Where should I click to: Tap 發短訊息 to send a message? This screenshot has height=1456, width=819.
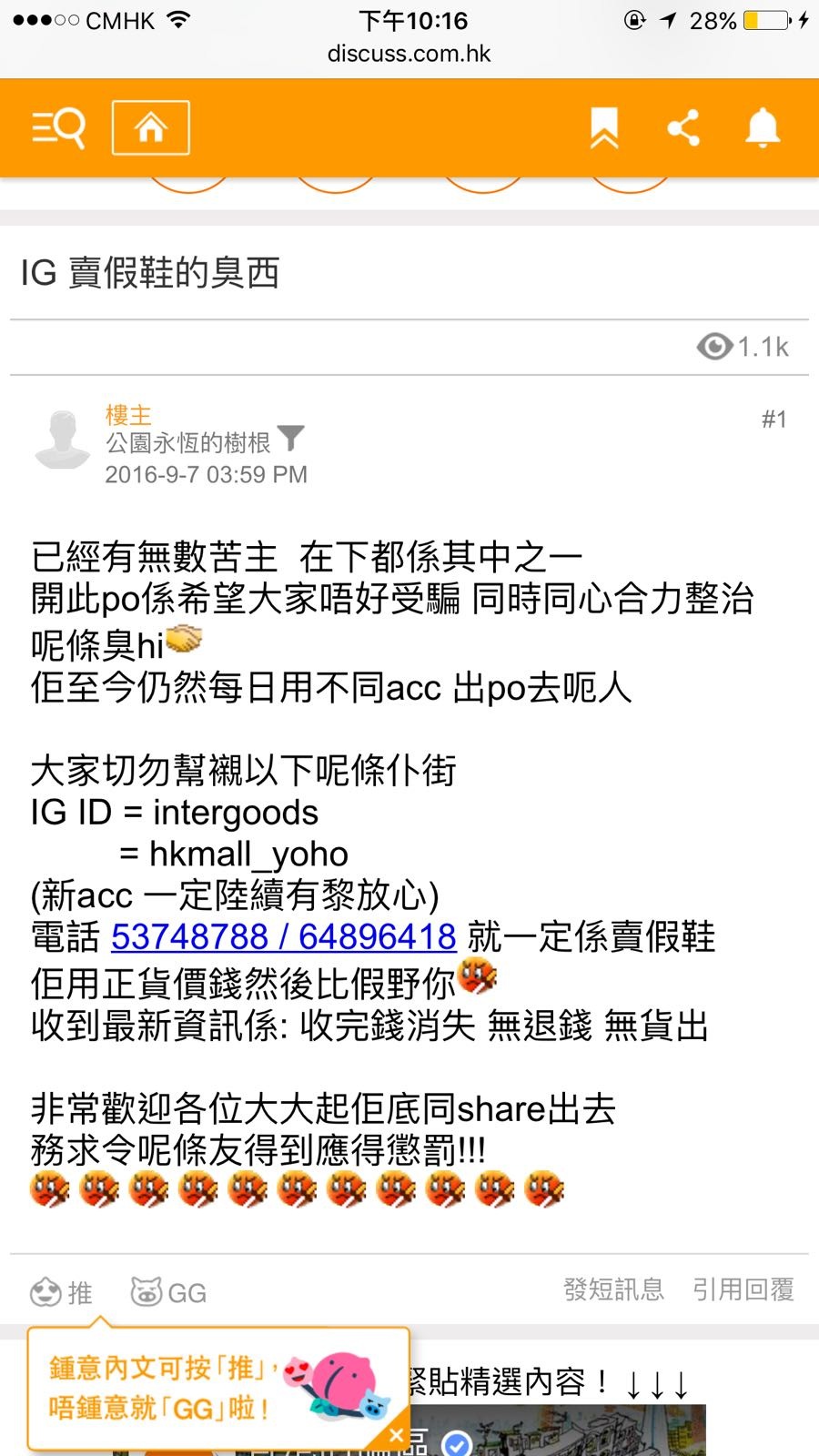pos(615,1289)
